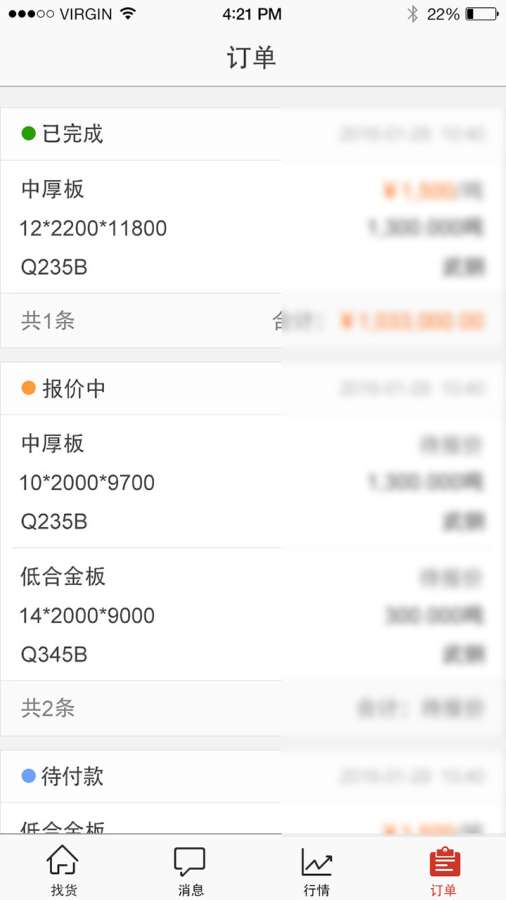Open the 待付款 order card
Screen dimensions: 506x900
coord(253,792)
